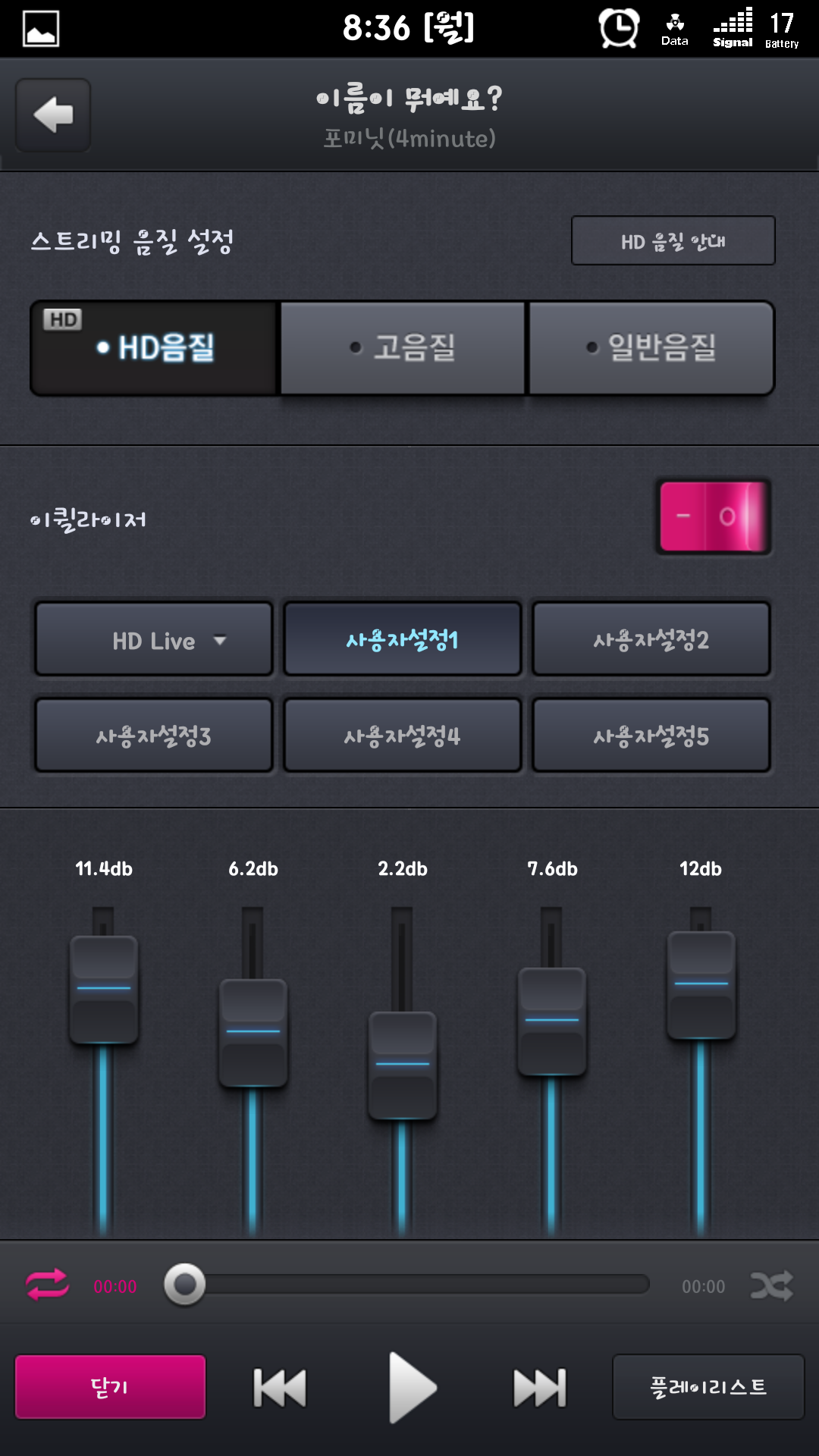The width and height of the screenshot is (819, 1456).
Task: Open the 플레이리스트 playlist
Action: [708, 1387]
